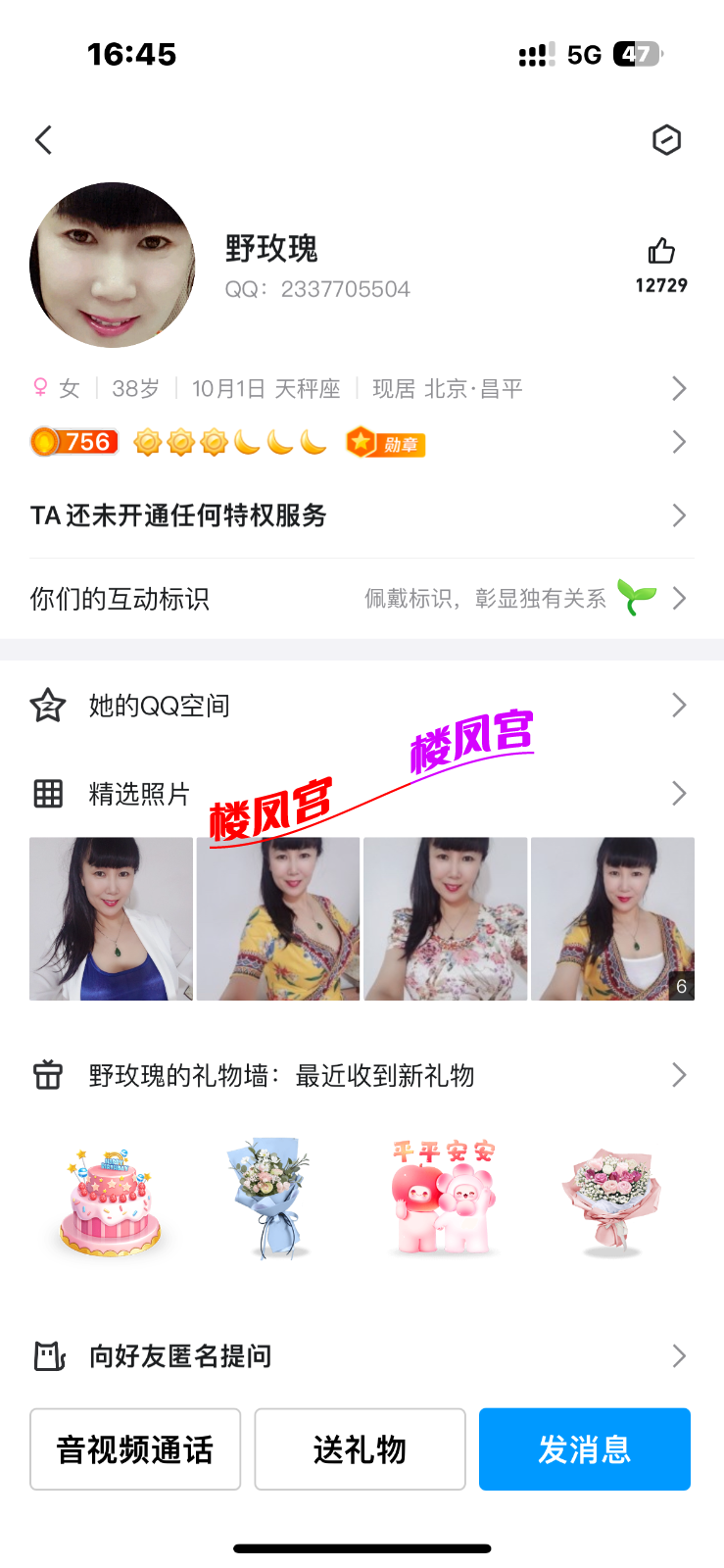Viewport: 724px width, 1568px height.
Task: Like this profile with the thumbs-up
Action: tap(661, 253)
